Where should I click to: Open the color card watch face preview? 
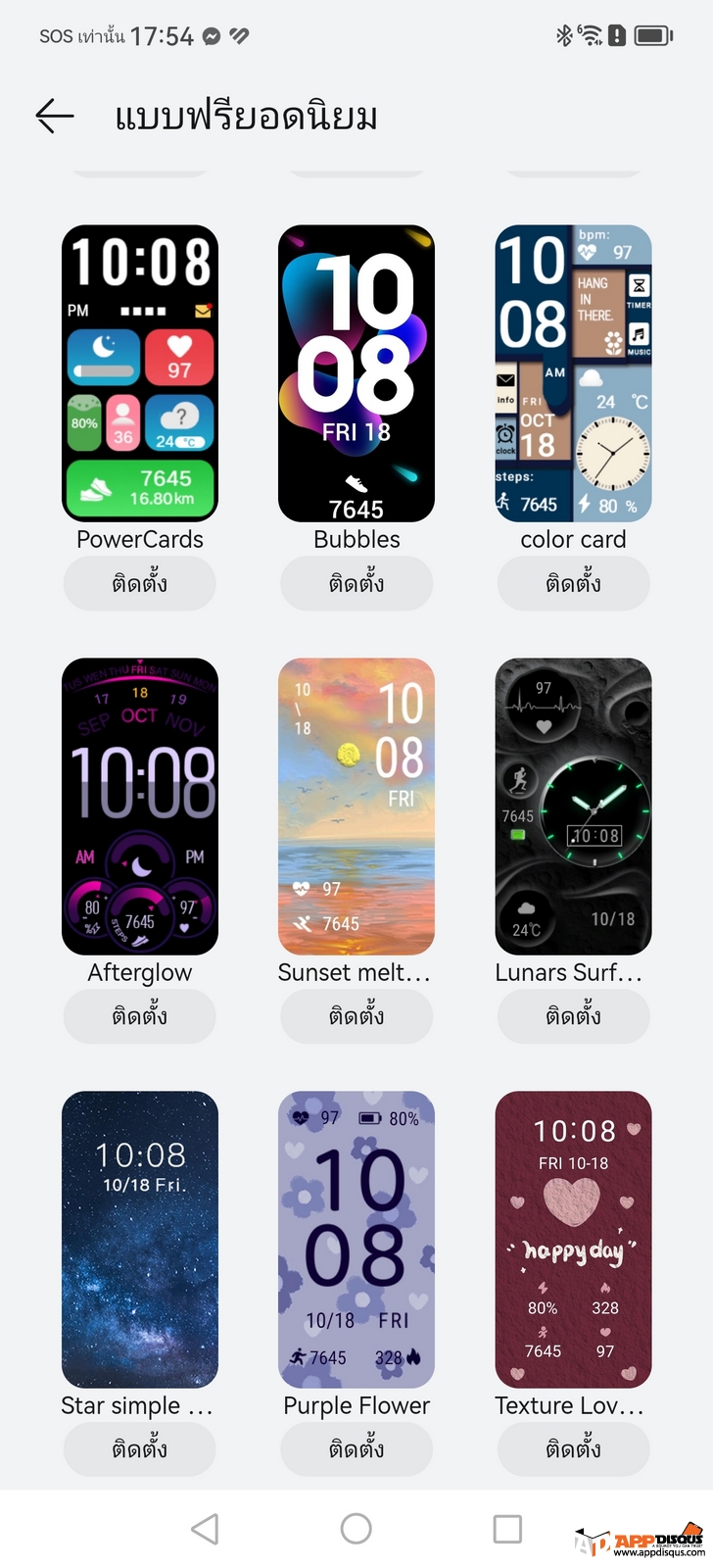573,373
